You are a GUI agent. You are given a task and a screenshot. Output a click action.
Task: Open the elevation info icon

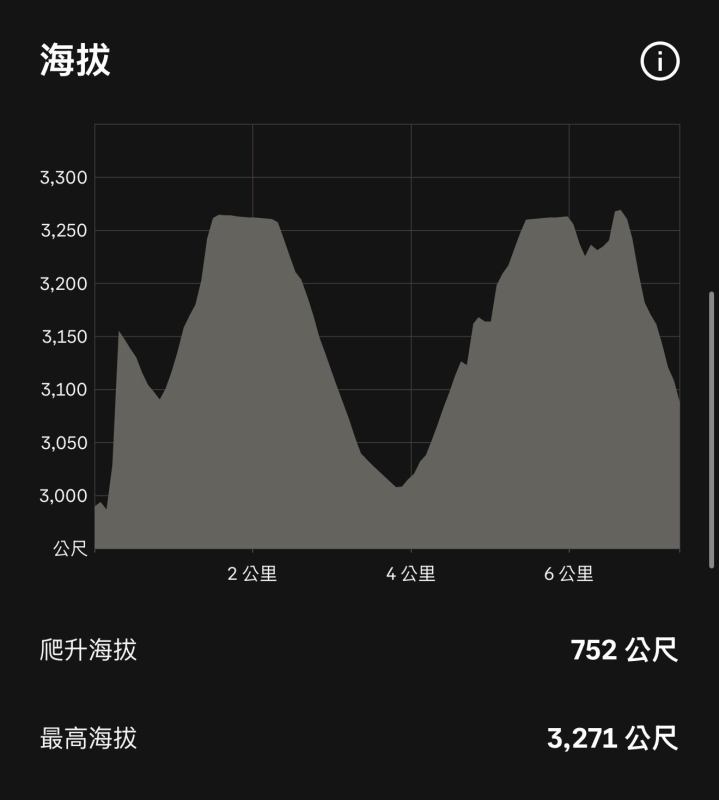tap(659, 62)
